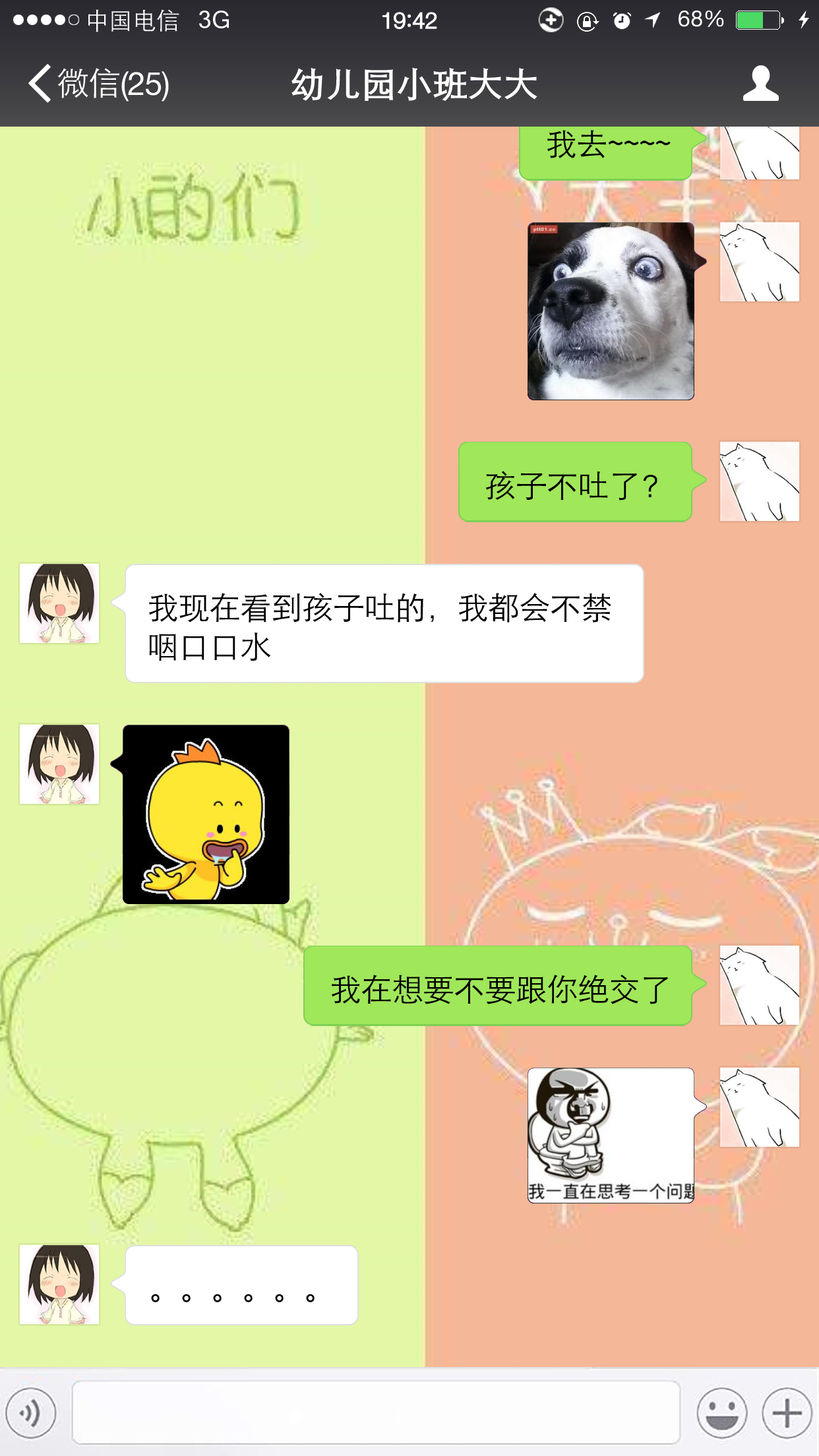Tap the group title 幼儿园小班大大
The width and height of the screenshot is (819, 1456).
coord(414,84)
